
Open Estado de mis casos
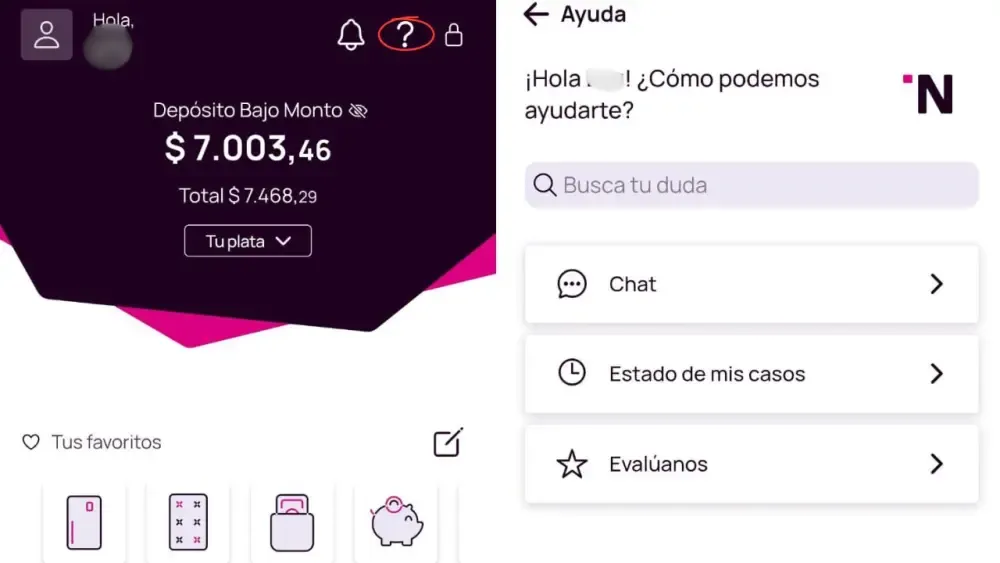[751, 374]
